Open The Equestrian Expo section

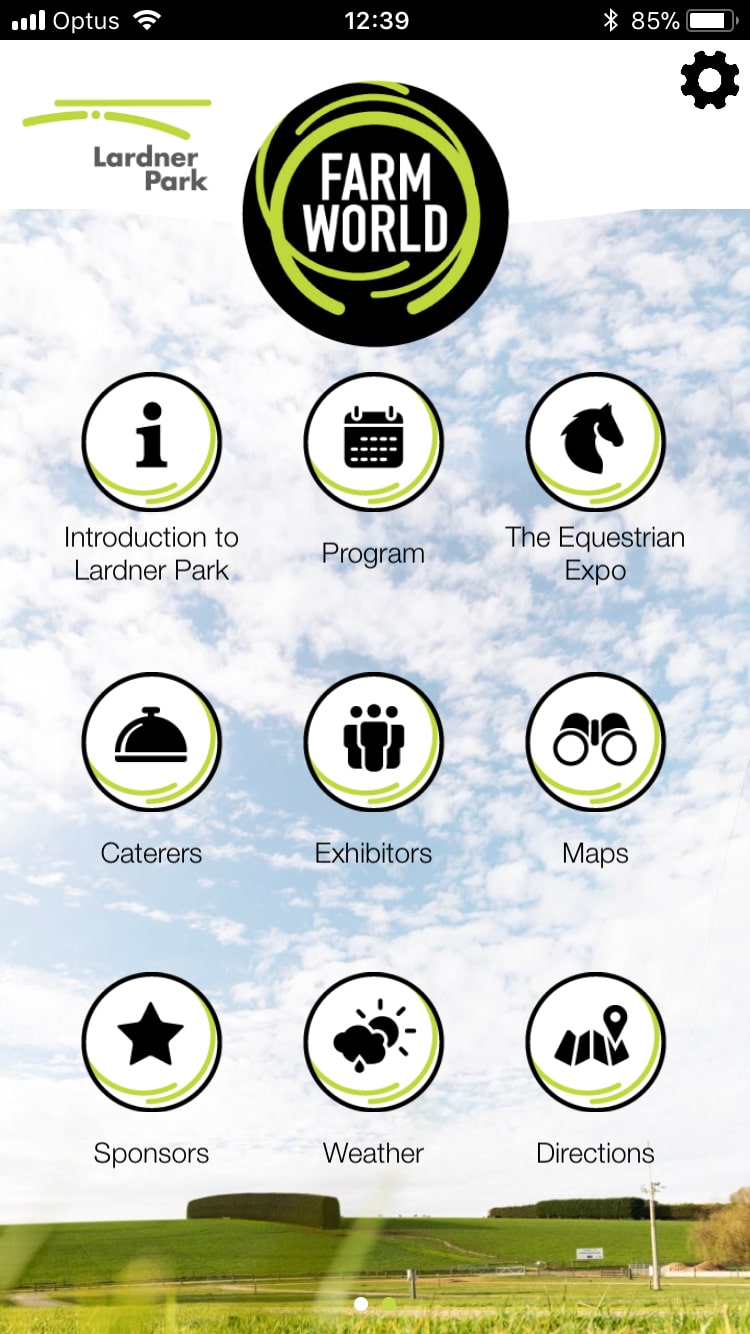point(595,442)
